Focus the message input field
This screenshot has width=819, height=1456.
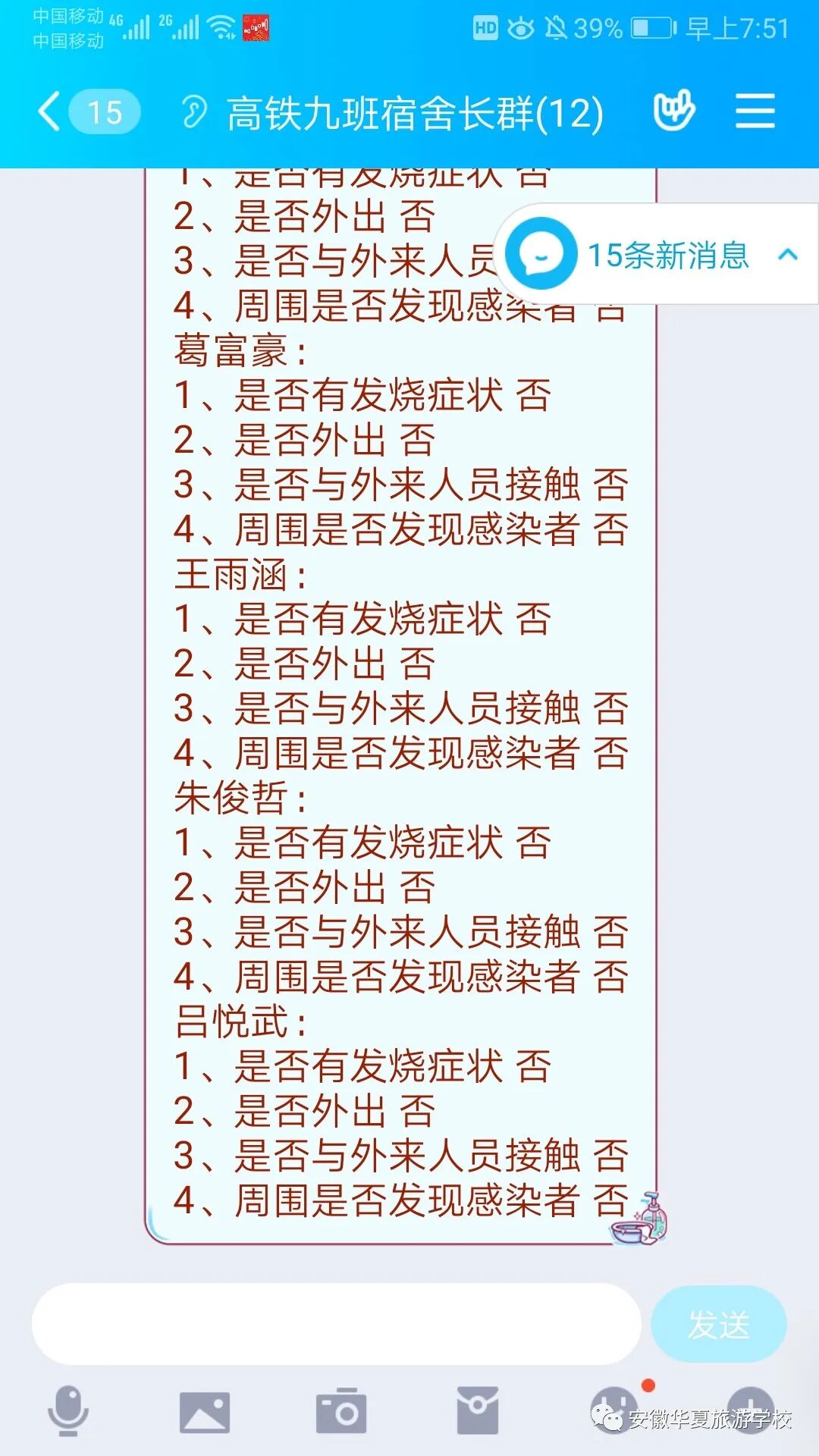coord(336,1324)
